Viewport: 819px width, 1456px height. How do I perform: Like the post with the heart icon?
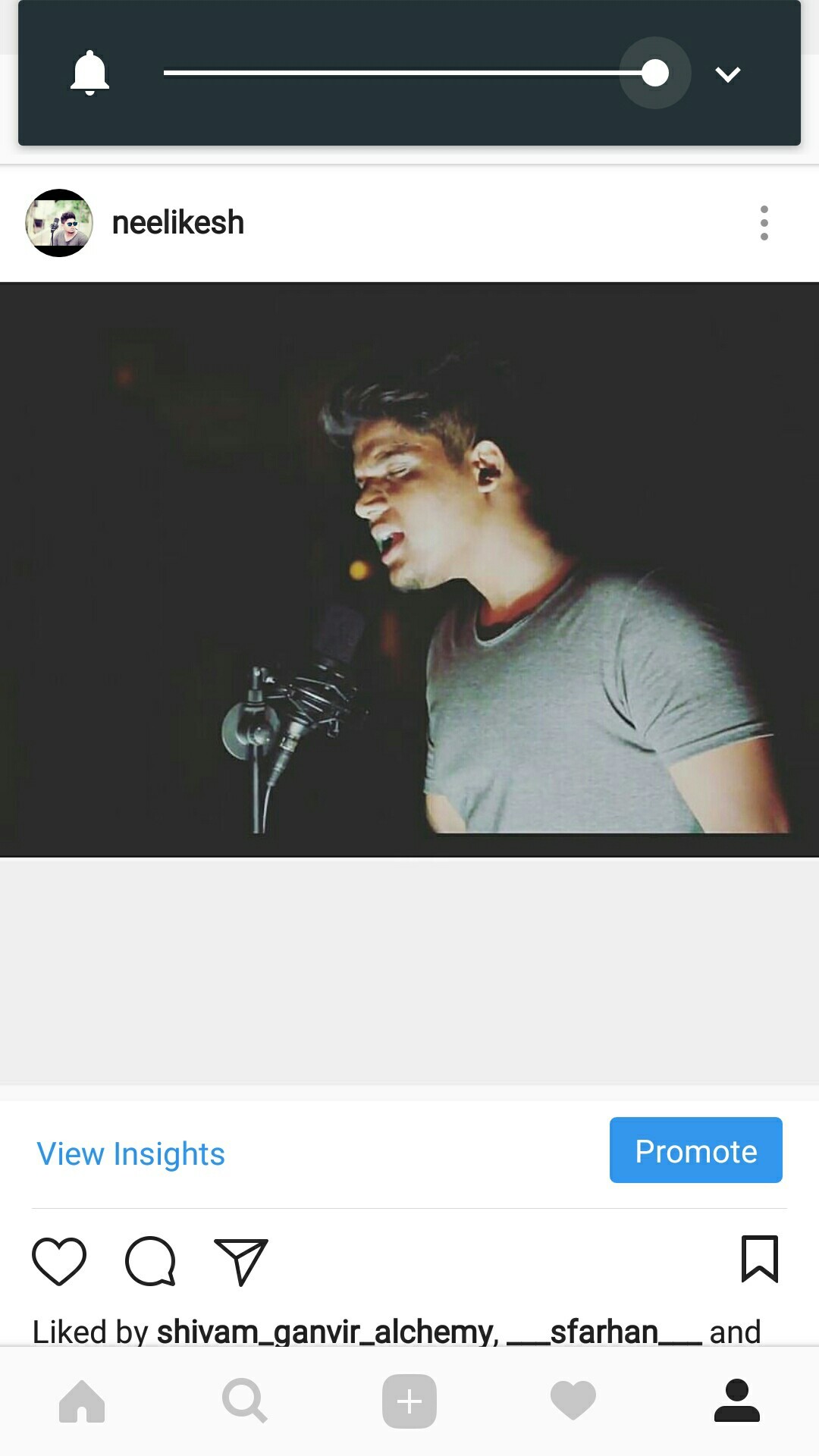point(59,1260)
